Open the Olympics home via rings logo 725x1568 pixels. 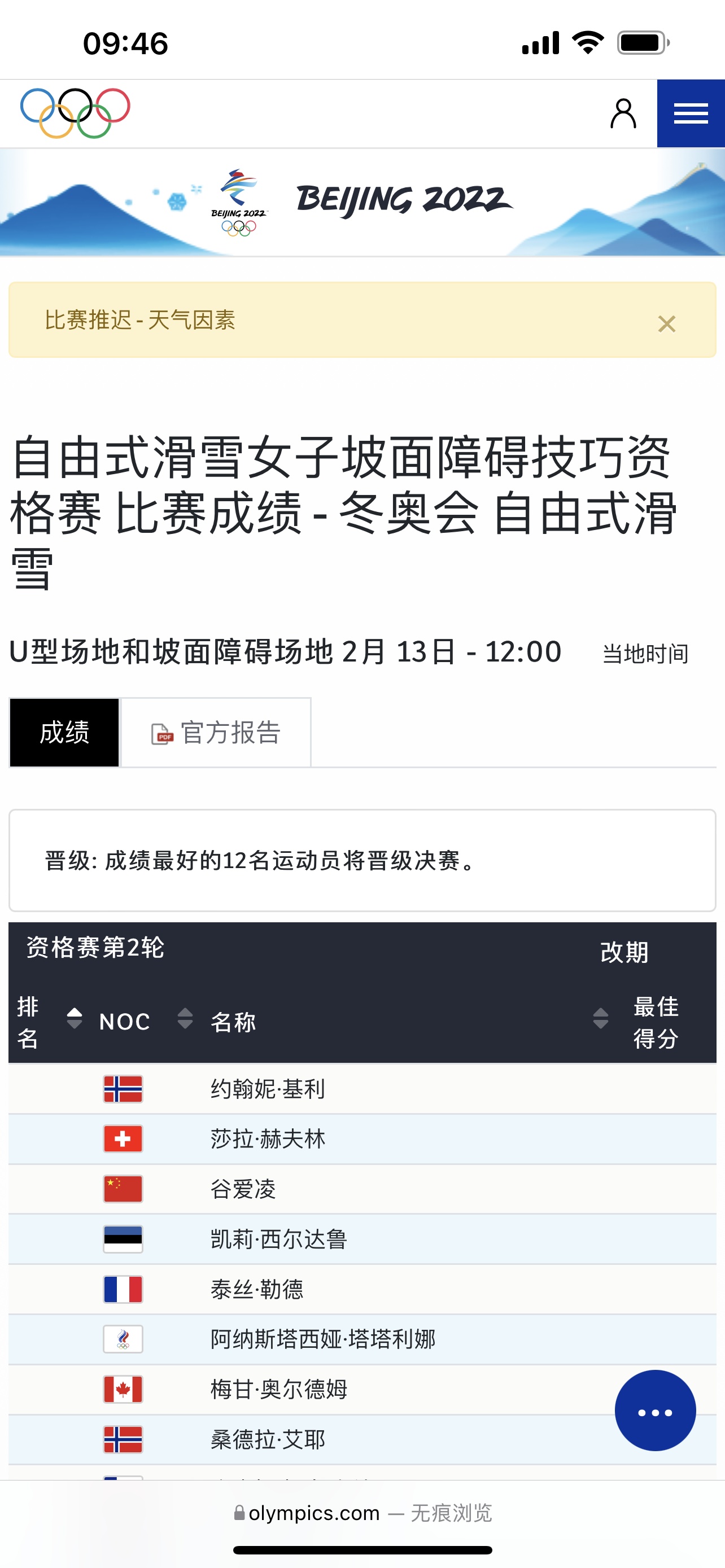[75, 113]
